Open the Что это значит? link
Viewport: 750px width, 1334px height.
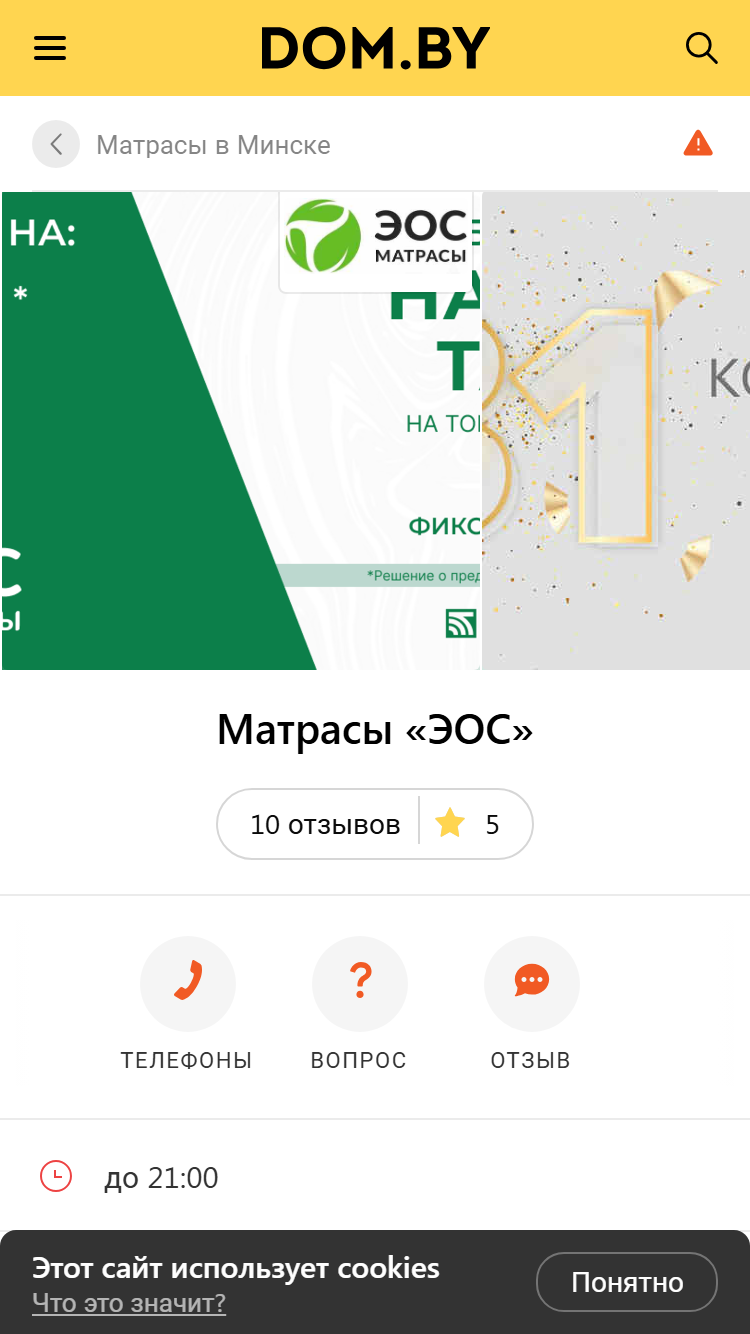(129, 1303)
